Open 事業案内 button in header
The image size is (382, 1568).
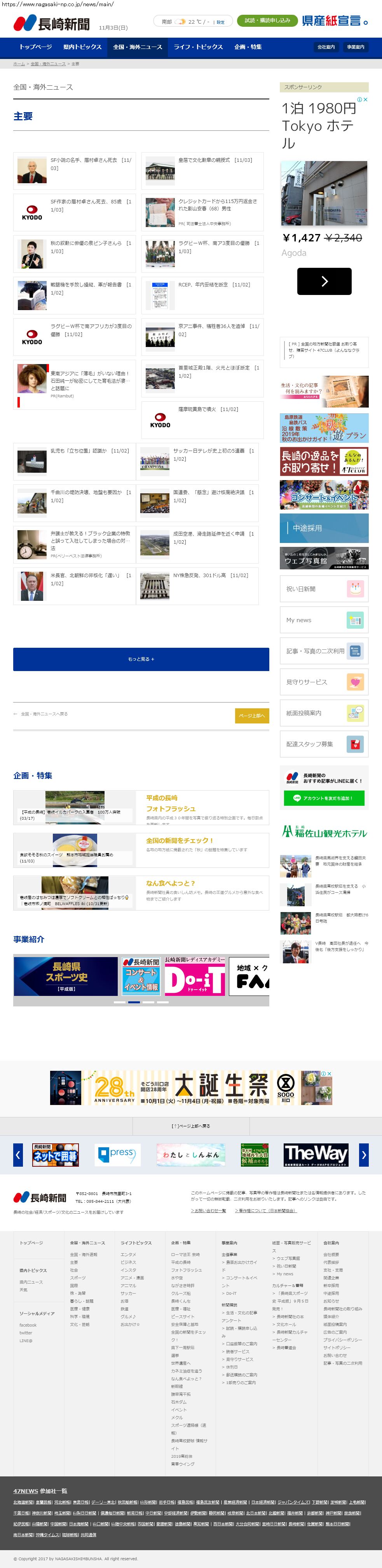(x=355, y=47)
